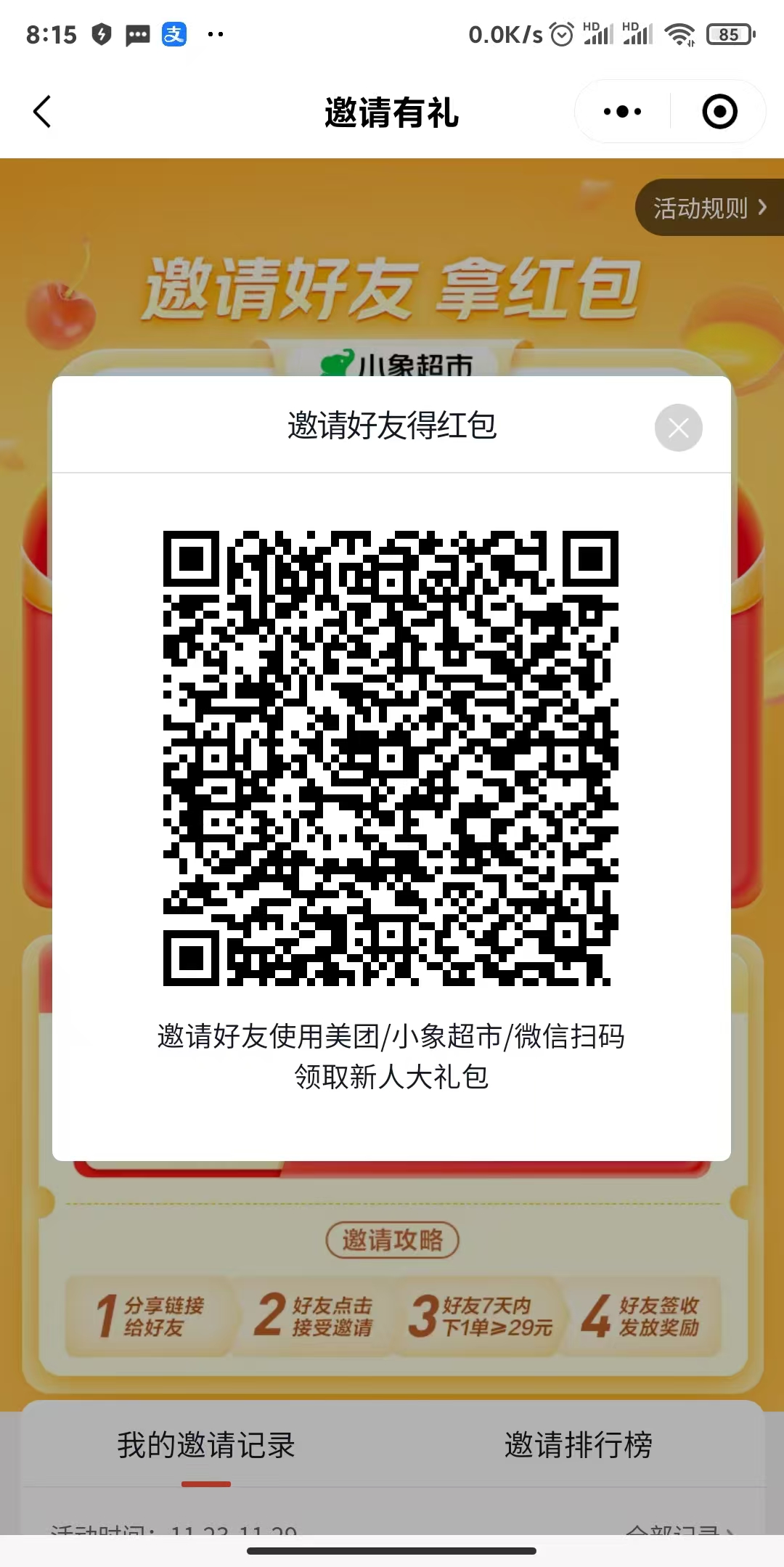
Task: Close the 邀请好友得红包 QR code dialog
Action: tap(678, 428)
